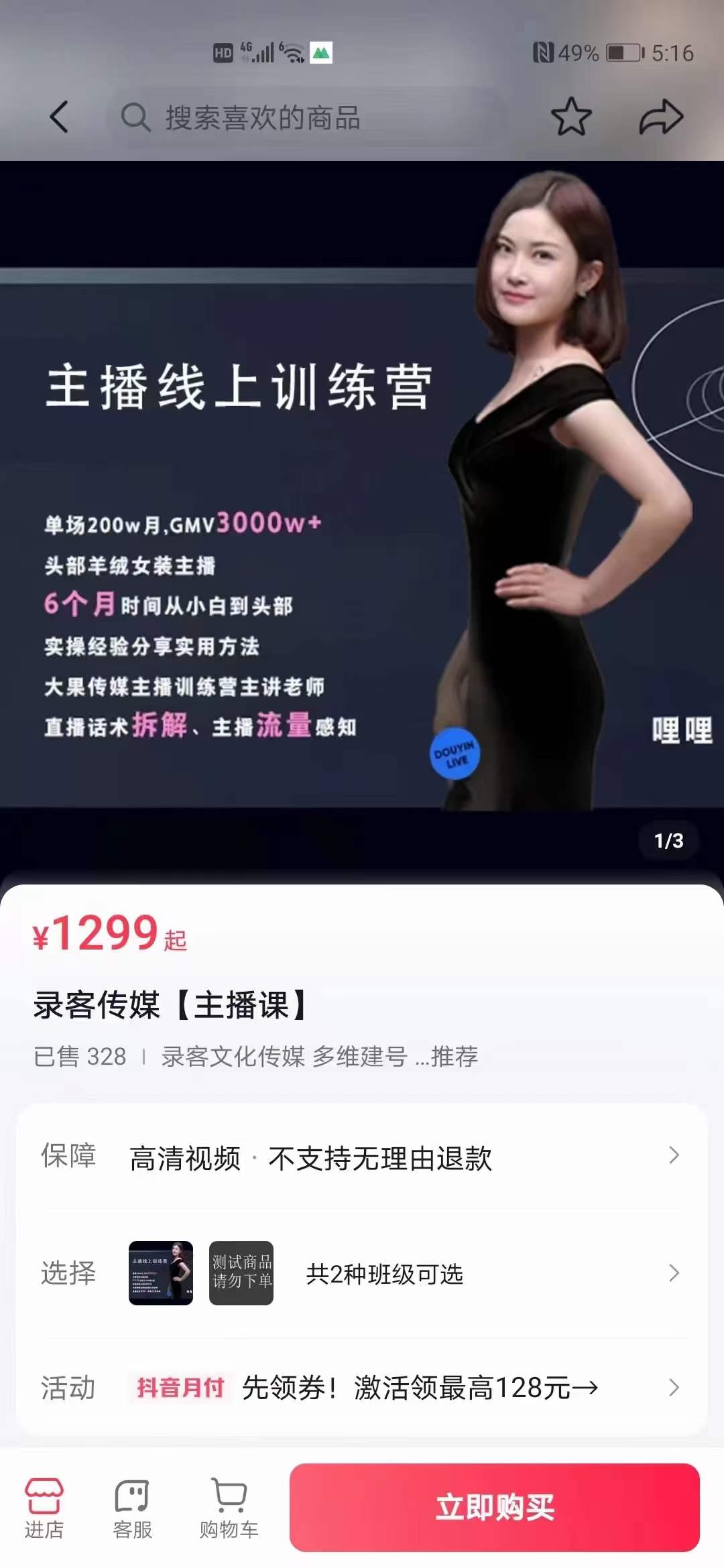Image resolution: width=724 pixels, height=1568 pixels.
Task: Open the 抖音月付 coupon activity row
Action: pos(362,1387)
